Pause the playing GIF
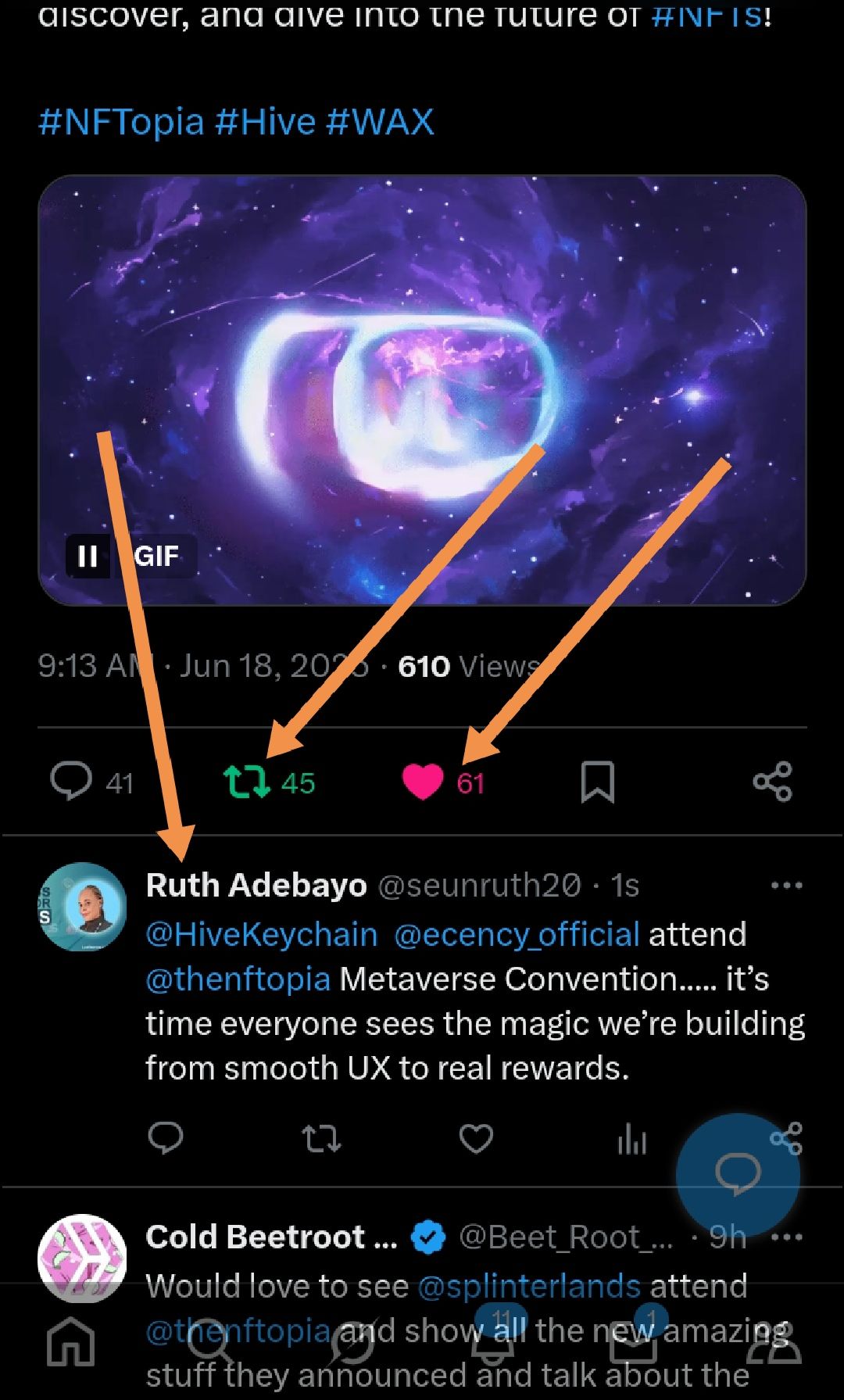This screenshot has height=1400, width=844. pyautogui.click(x=88, y=556)
